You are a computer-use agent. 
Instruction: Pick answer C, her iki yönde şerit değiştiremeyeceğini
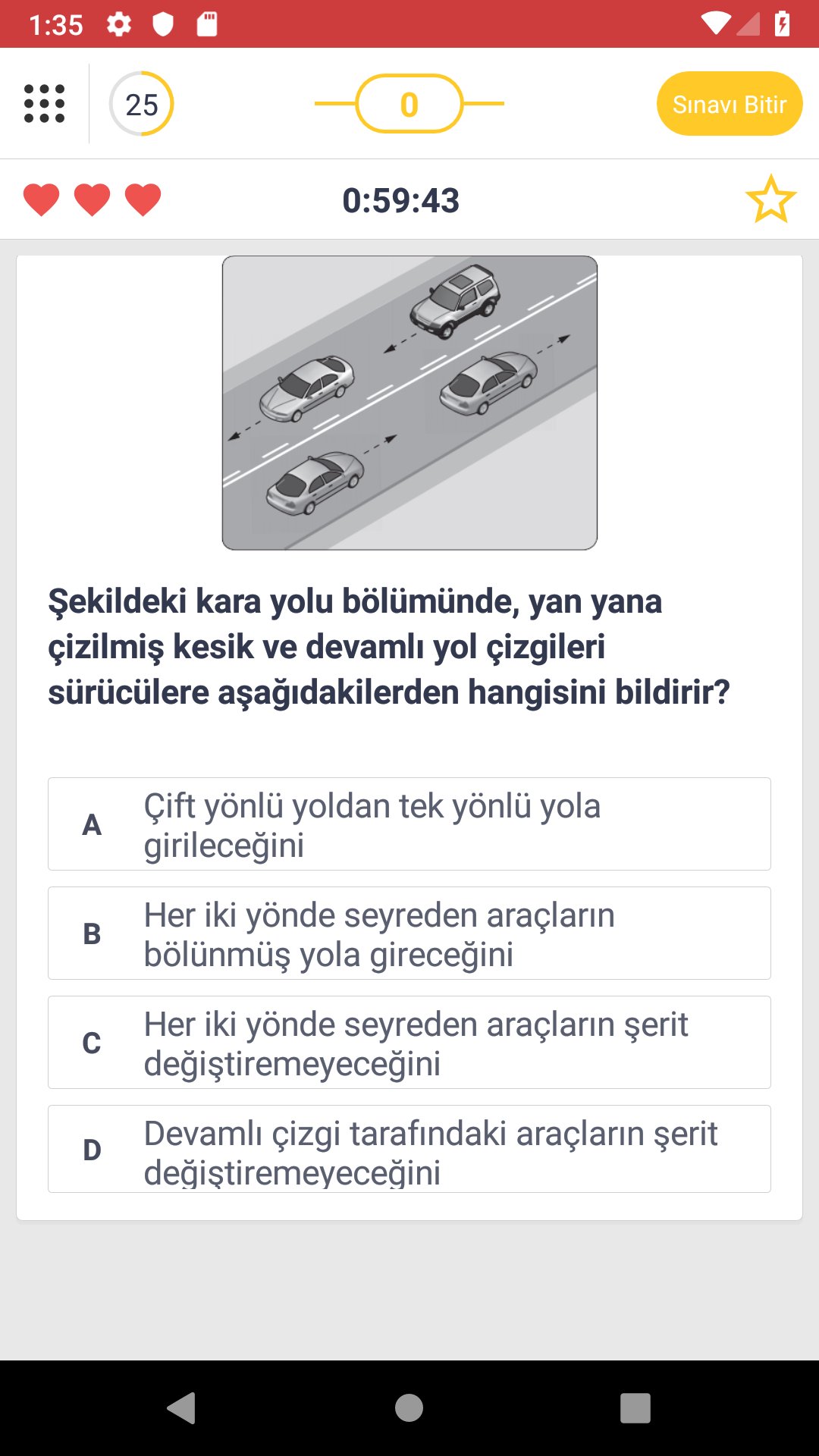[x=409, y=1043]
